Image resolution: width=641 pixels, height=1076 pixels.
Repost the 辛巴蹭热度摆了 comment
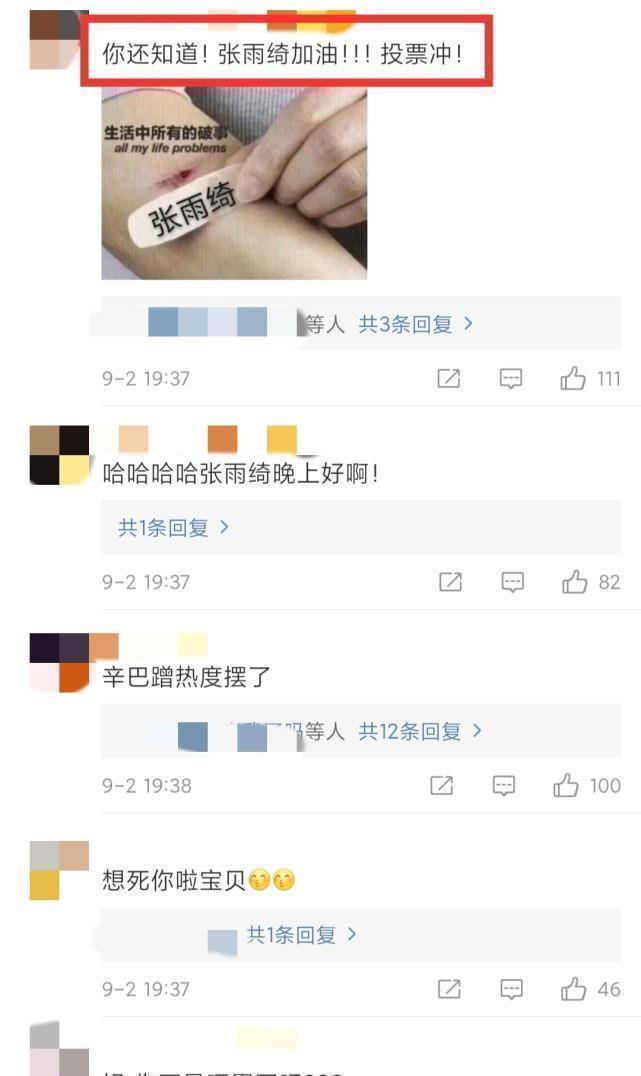(x=442, y=786)
